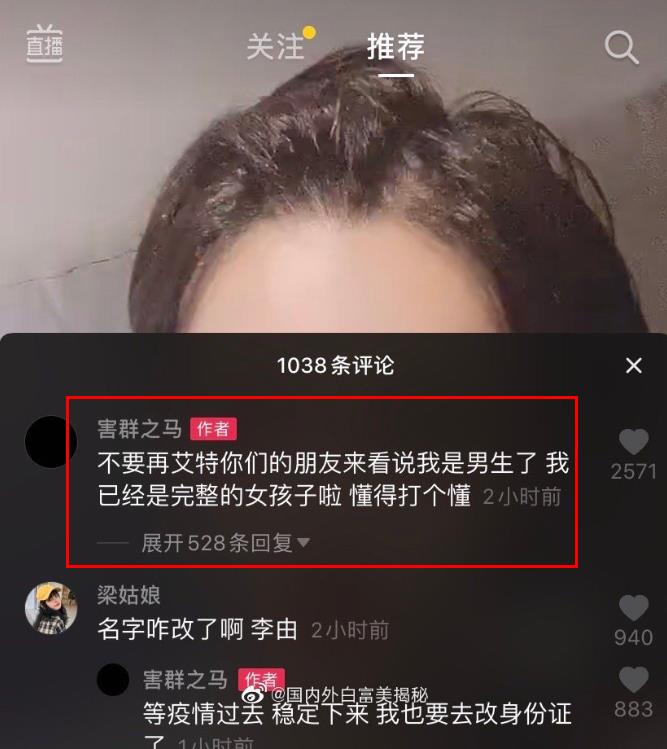The height and width of the screenshot is (749, 667).
Task: Switch to the 关注 tab
Action: point(275,47)
